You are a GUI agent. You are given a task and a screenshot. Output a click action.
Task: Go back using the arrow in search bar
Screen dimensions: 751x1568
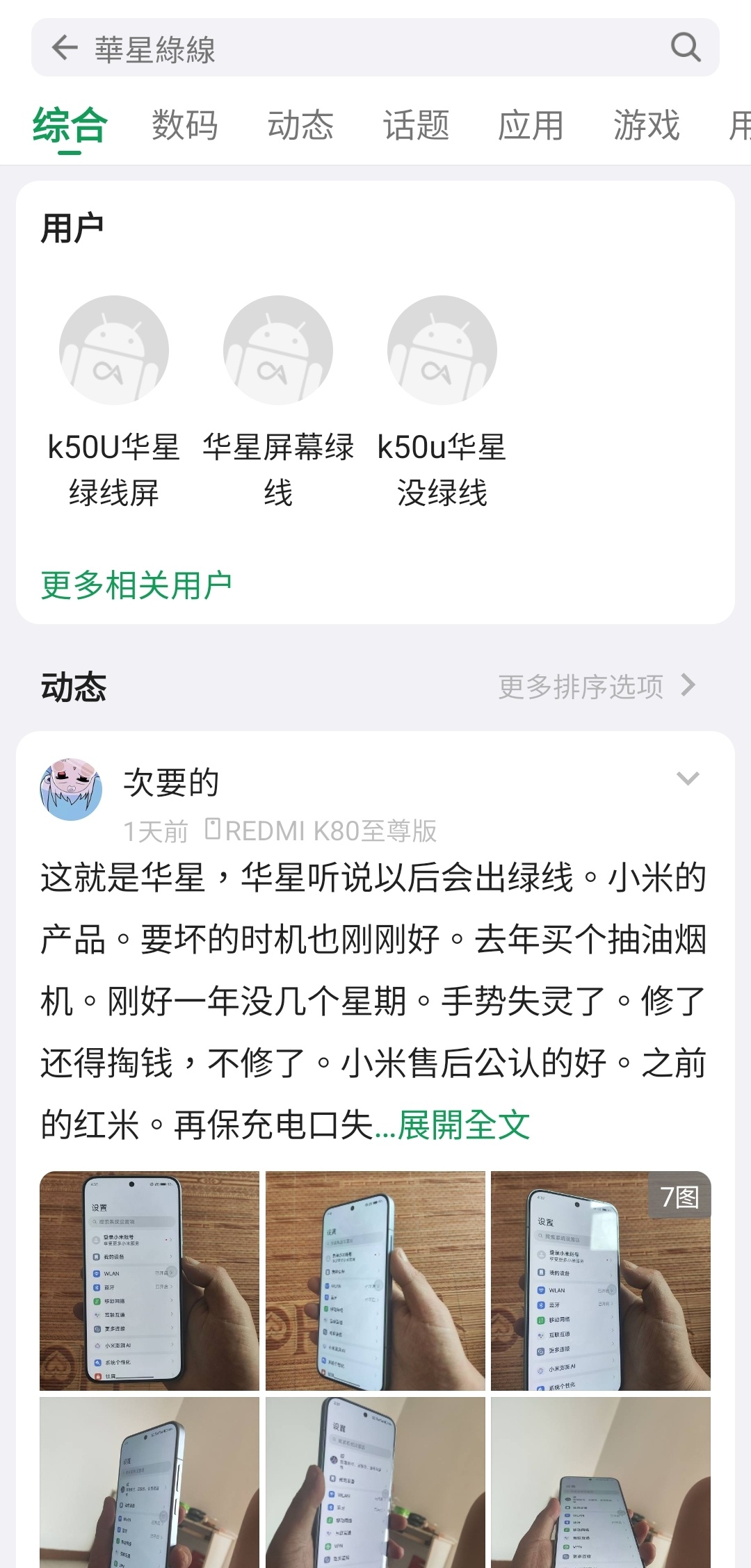tap(65, 48)
